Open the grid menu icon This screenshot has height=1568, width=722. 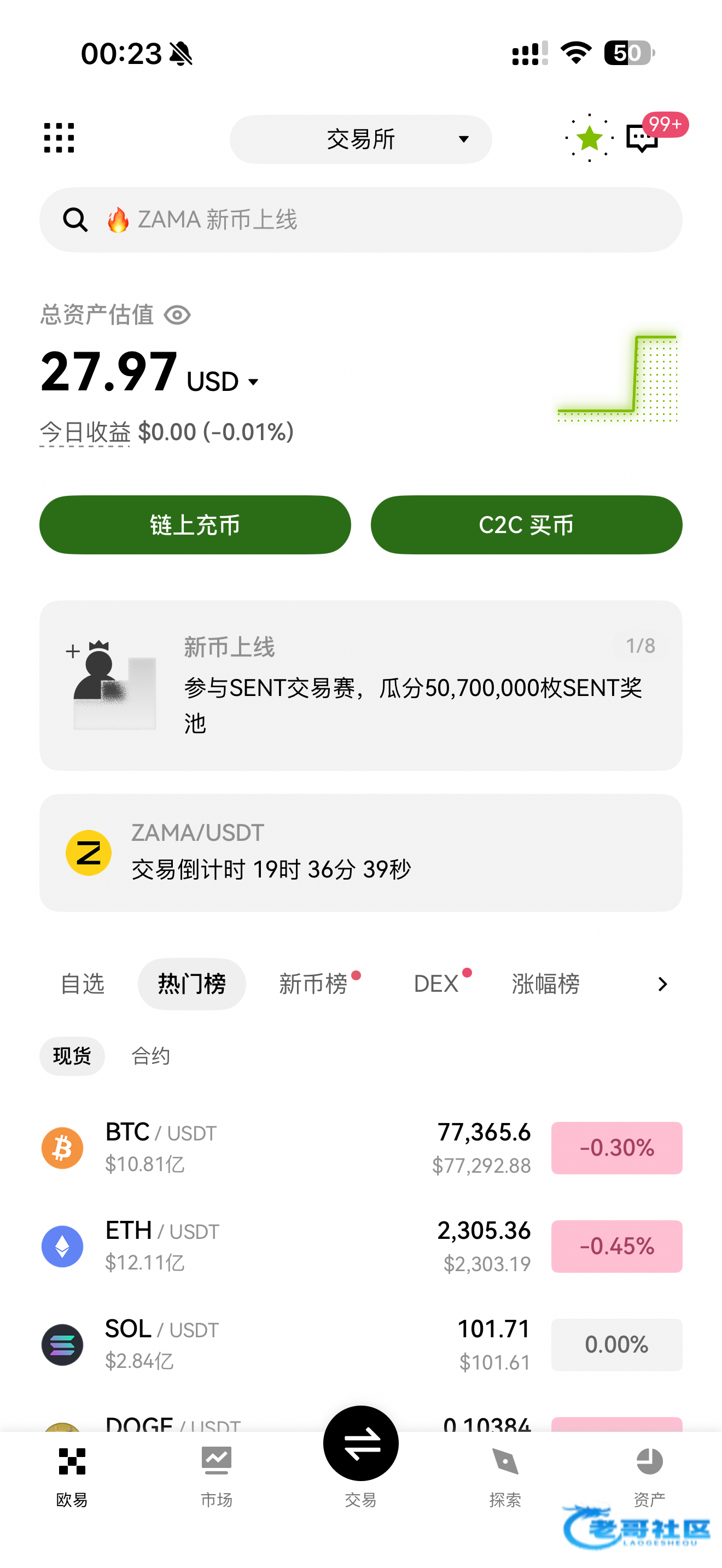pyautogui.click(x=59, y=138)
